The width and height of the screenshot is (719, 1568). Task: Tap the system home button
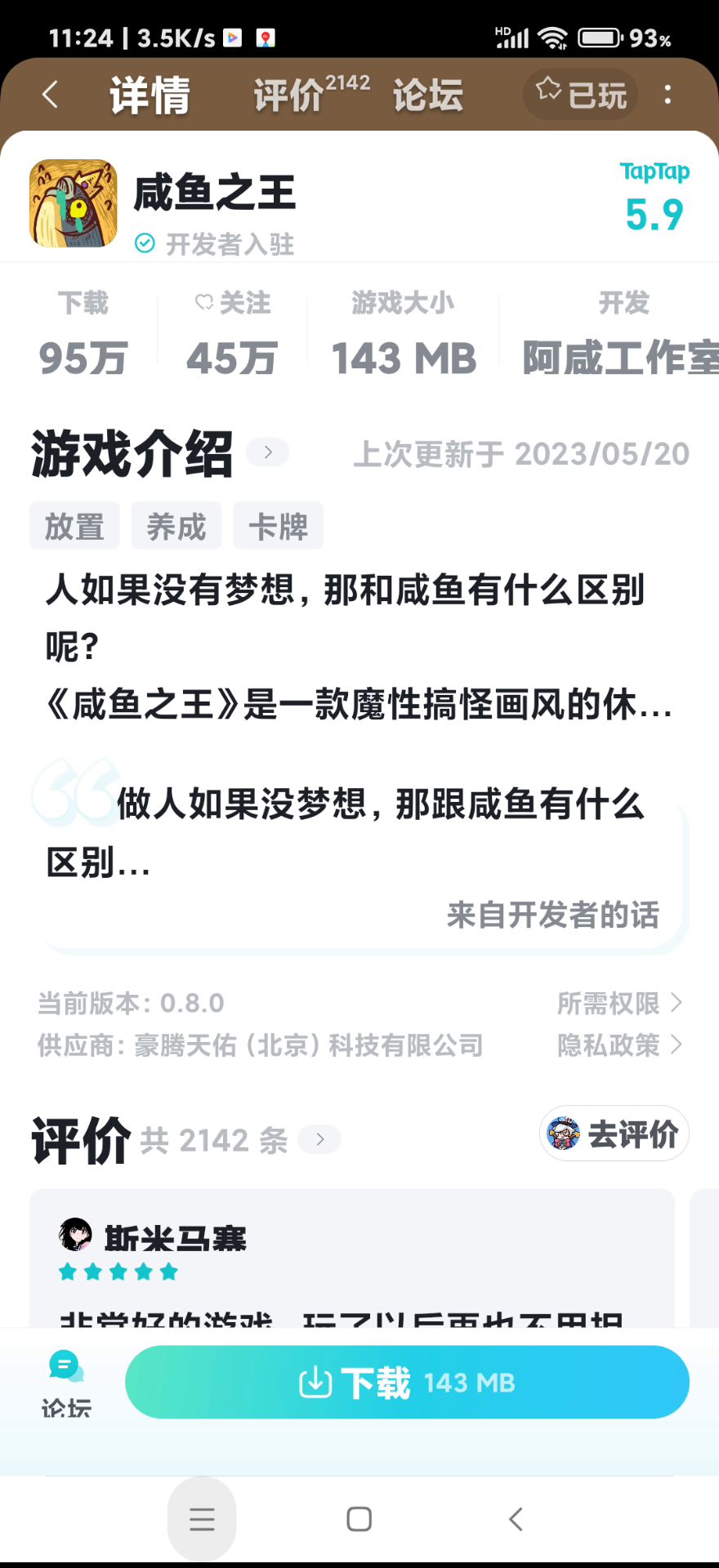359,1519
